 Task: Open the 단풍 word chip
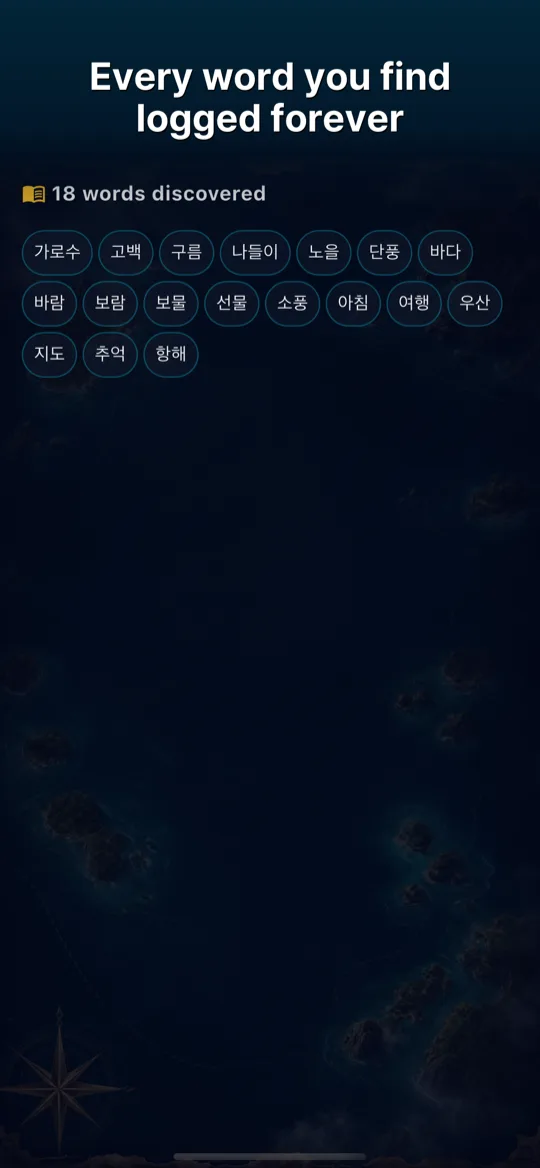(x=384, y=253)
